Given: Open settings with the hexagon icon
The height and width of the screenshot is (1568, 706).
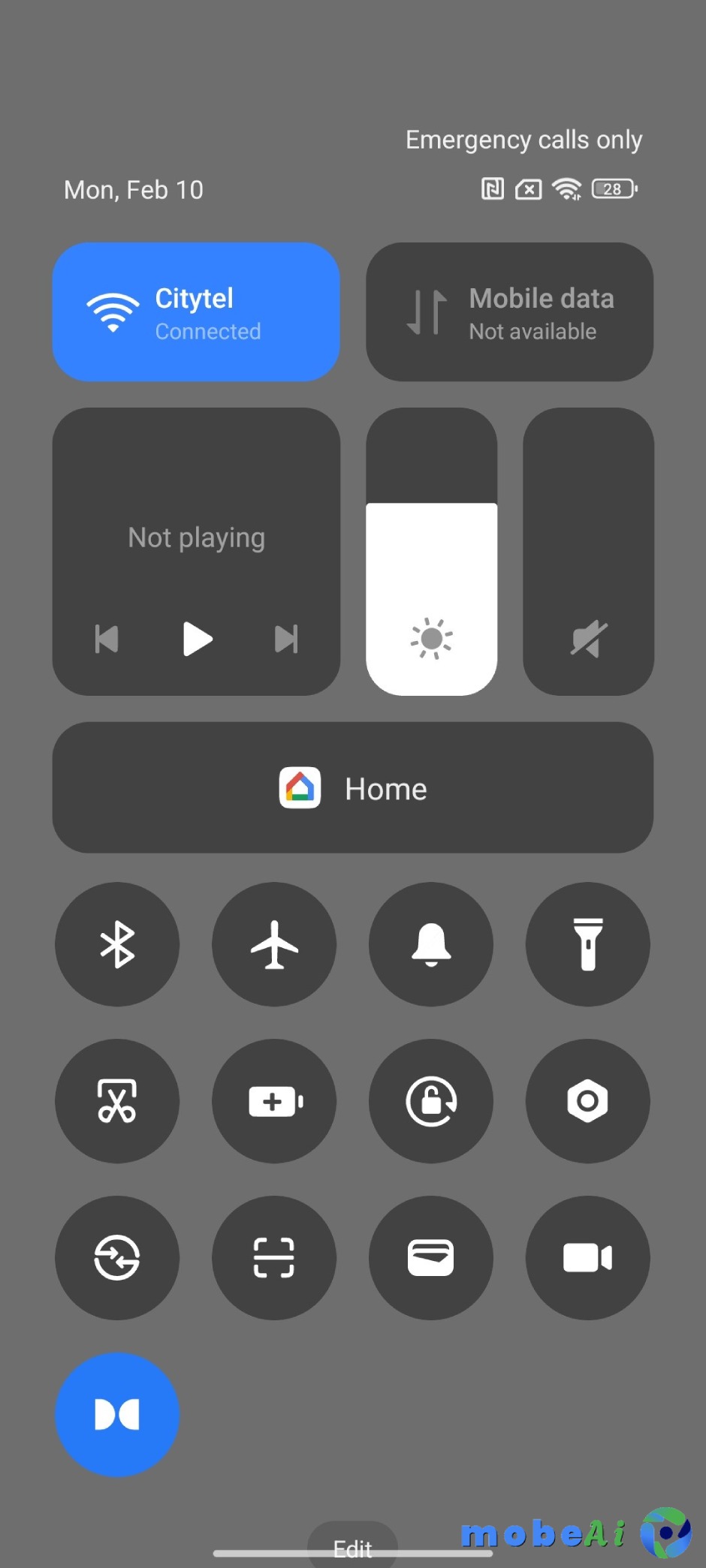Looking at the screenshot, I should pyautogui.click(x=588, y=1101).
